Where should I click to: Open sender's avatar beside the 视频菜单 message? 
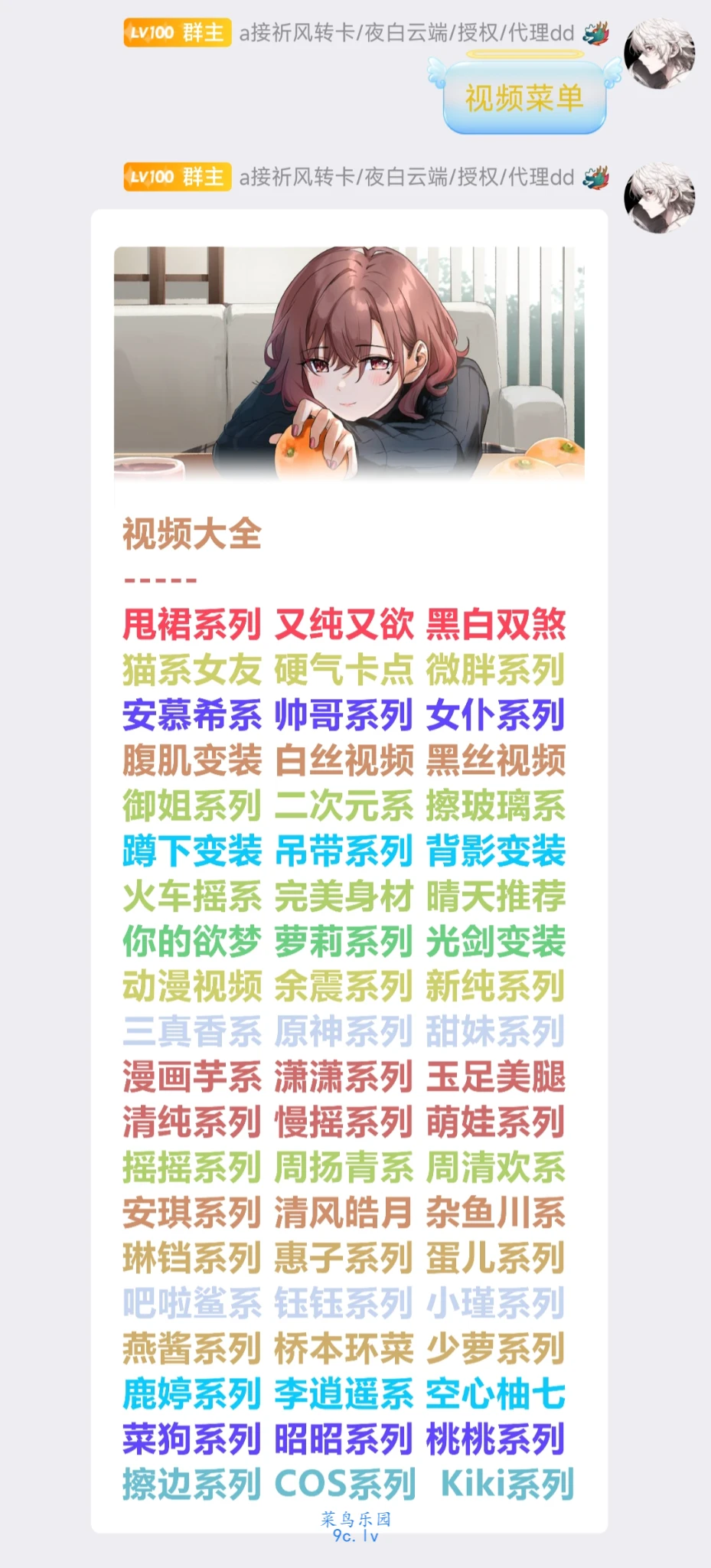pos(660,54)
